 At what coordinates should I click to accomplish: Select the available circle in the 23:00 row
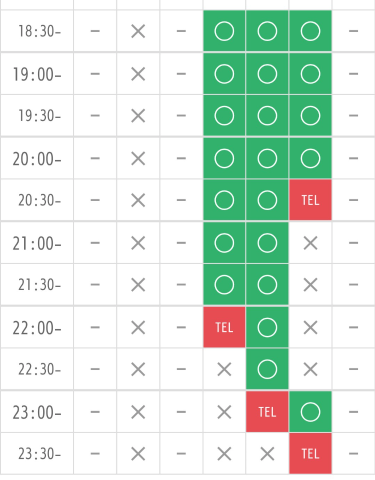pyautogui.click(x=310, y=412)
